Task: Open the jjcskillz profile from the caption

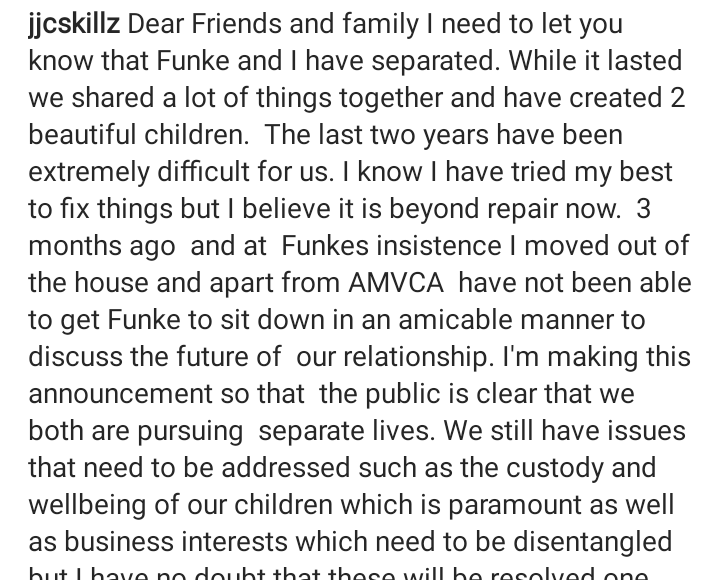Action: [74, 23]
